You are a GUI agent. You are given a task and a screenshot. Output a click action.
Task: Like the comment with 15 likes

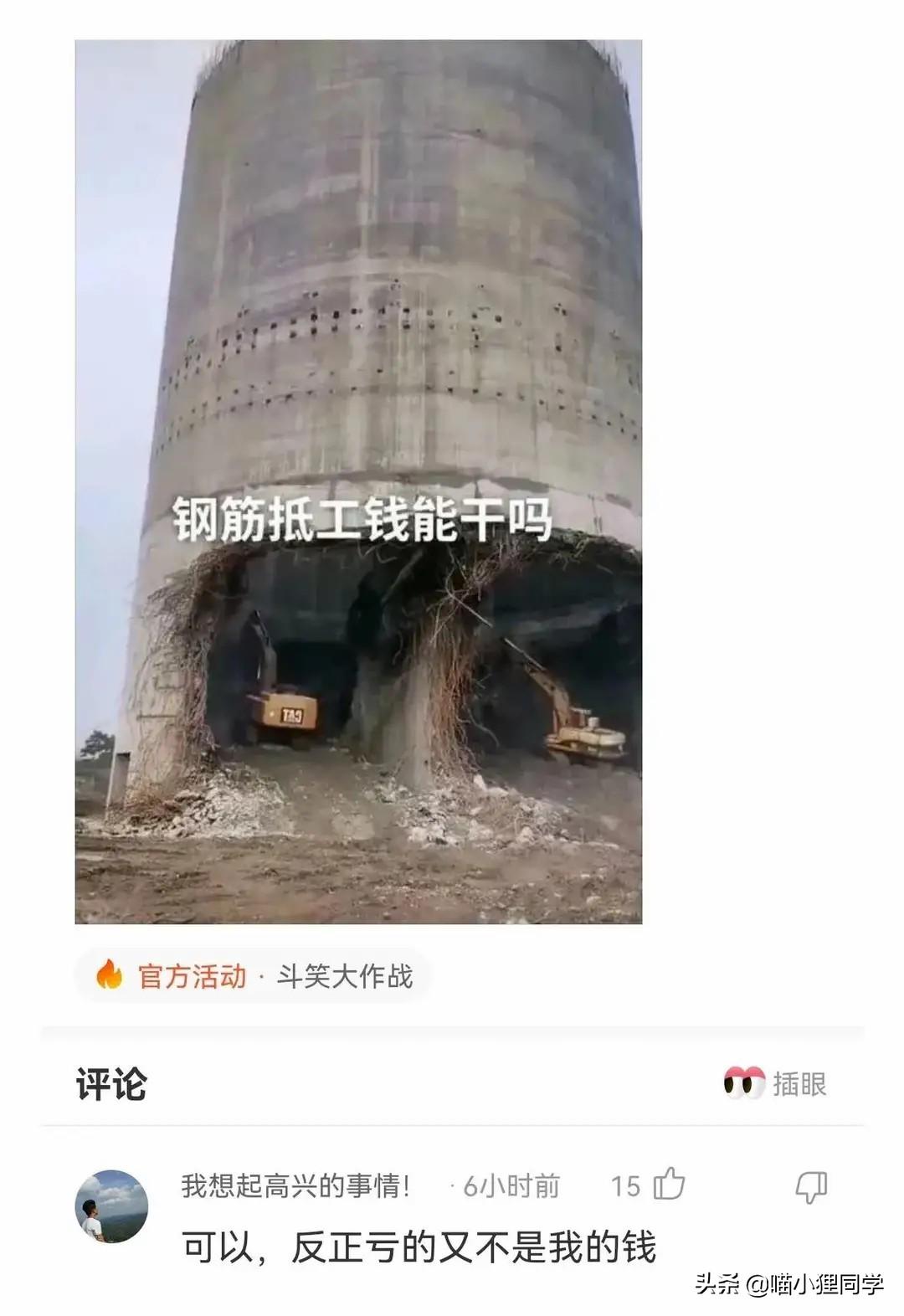[668, 1185]
